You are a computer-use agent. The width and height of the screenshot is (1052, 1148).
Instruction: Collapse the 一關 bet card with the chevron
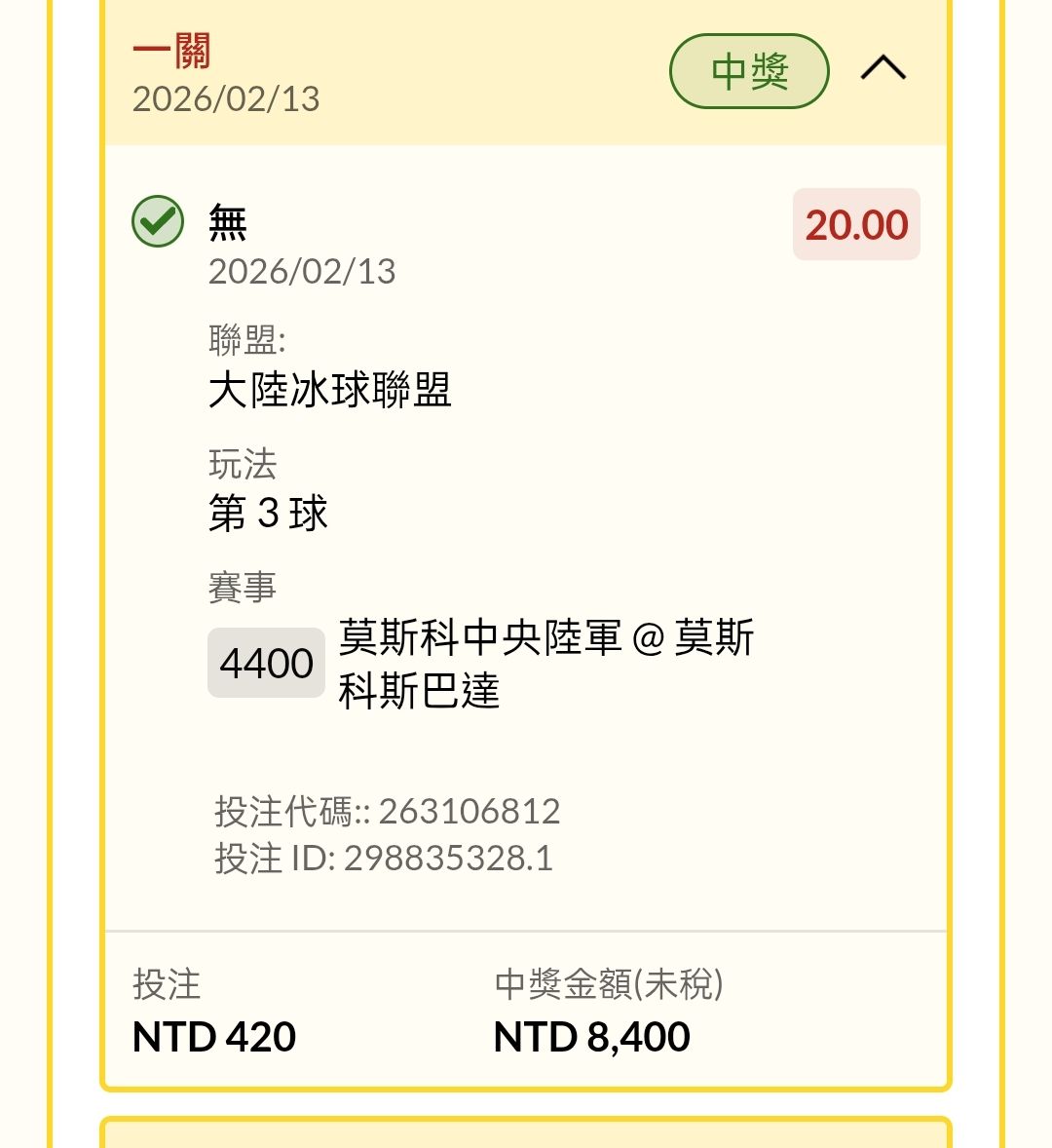(x=883, y=69)
